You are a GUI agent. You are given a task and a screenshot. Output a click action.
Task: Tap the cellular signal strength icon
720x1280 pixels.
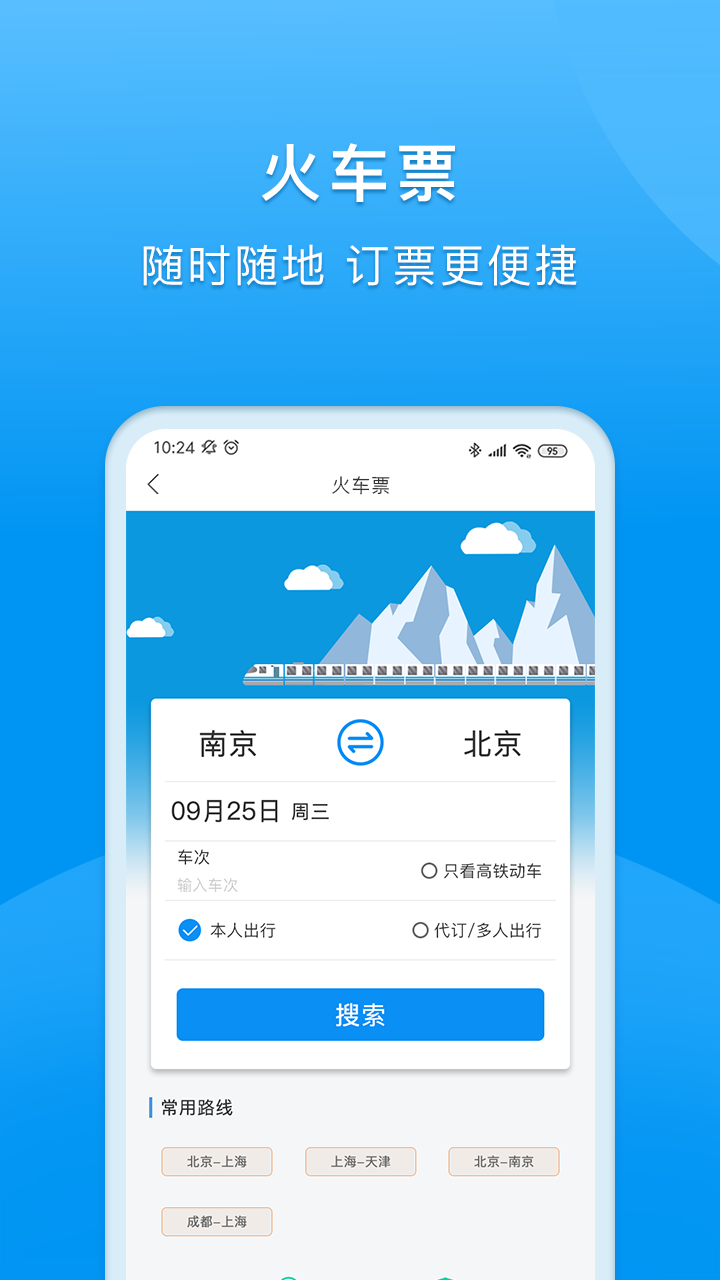(499, 451)
